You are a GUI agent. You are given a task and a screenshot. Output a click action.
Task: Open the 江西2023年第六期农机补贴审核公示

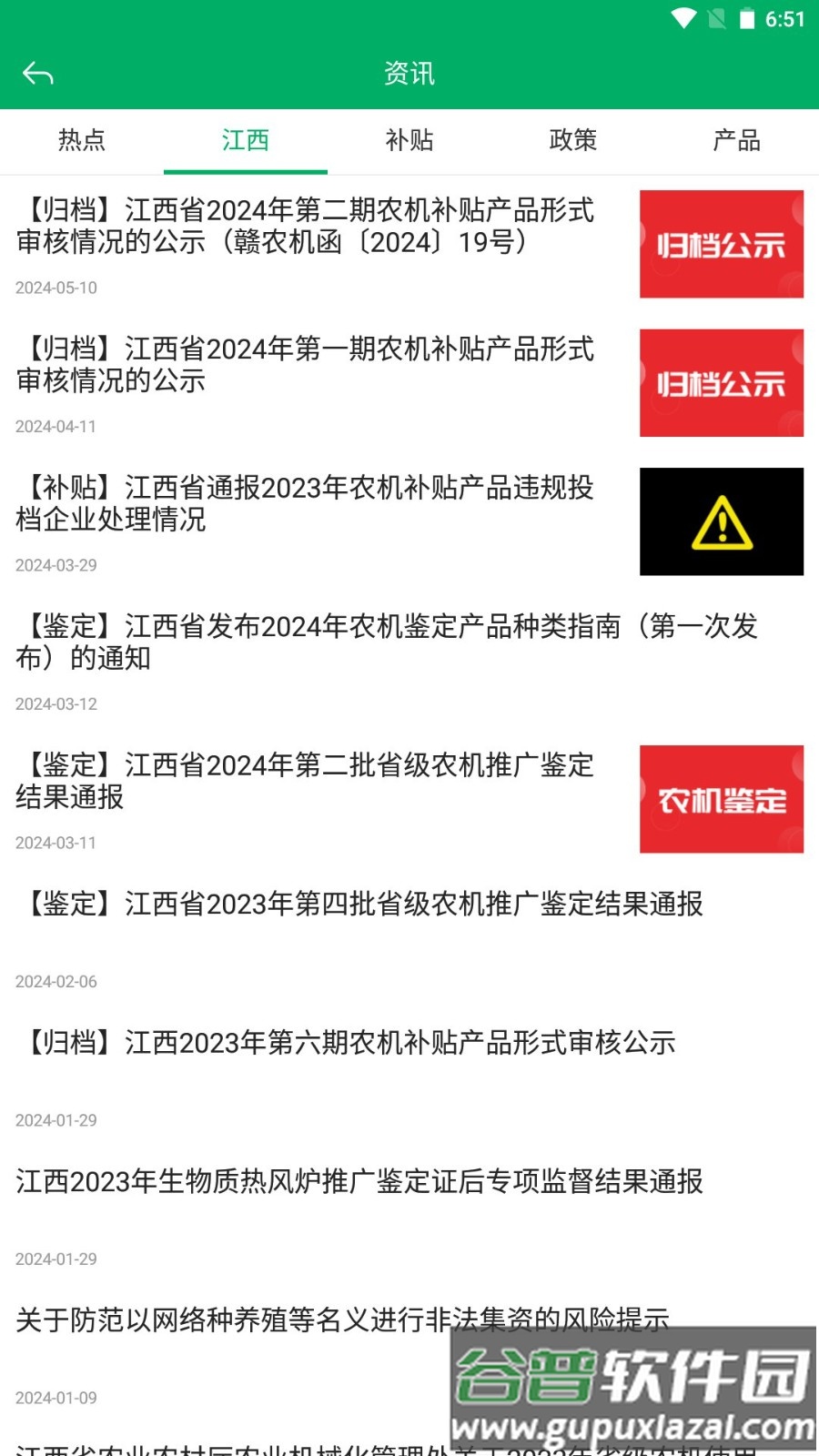346,1044
